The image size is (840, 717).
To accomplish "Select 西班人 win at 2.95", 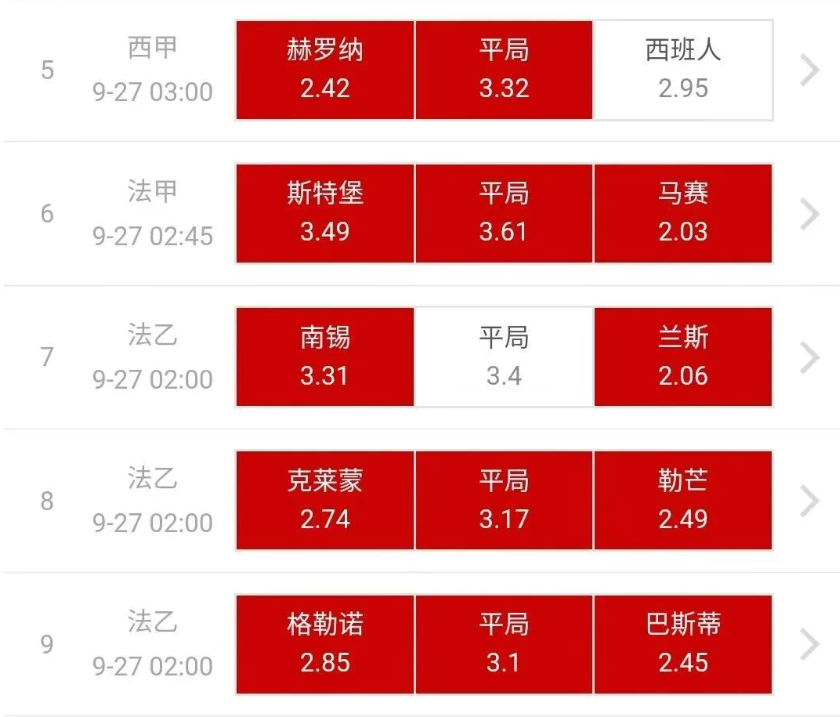I will pos(683,70).
